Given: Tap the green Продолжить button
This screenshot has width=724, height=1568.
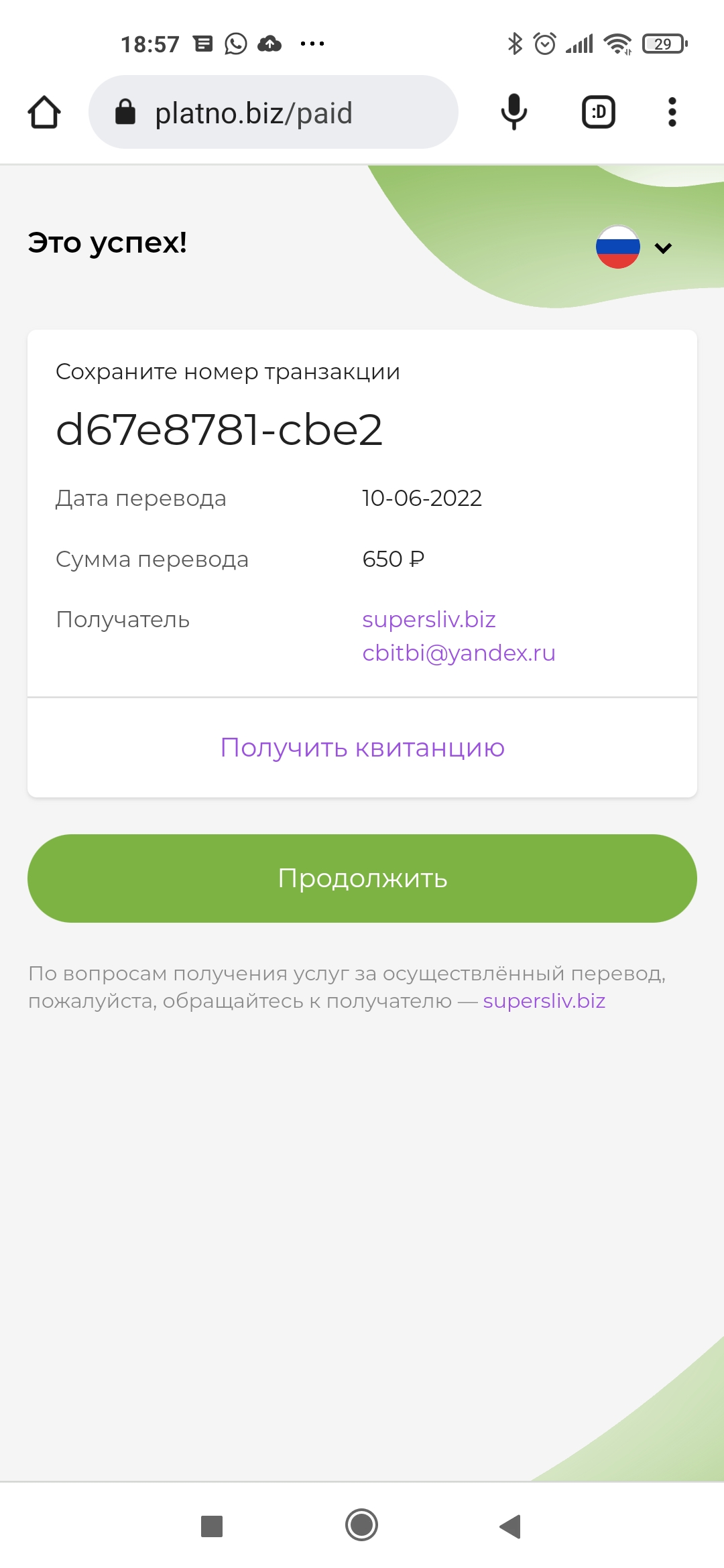Looking at the screenshot, I should [x=362, y=878].
